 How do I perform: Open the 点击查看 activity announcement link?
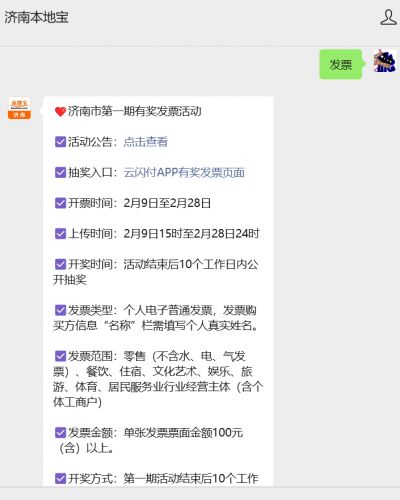click(x=146, y=142)
